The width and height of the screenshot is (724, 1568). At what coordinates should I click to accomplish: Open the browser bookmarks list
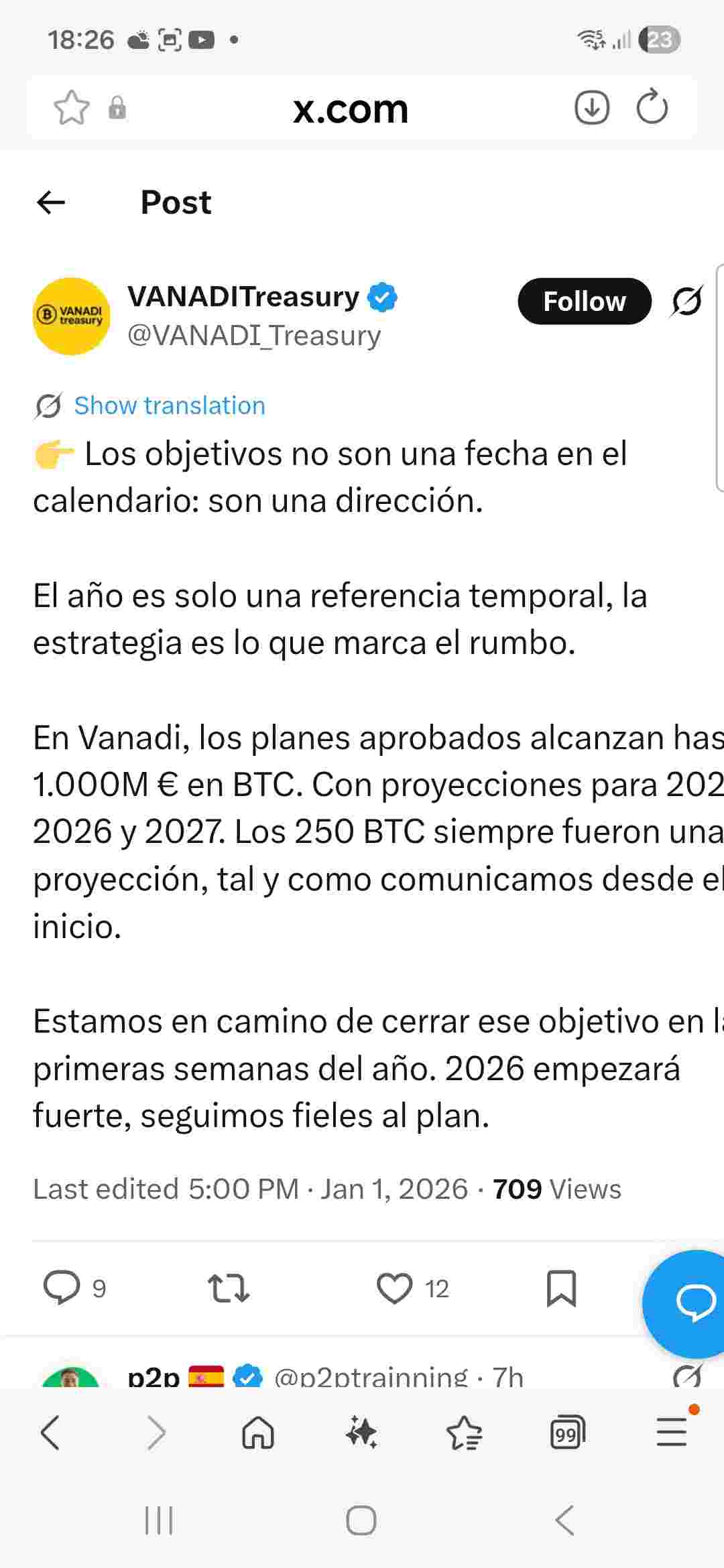[x=464, y=1434]
